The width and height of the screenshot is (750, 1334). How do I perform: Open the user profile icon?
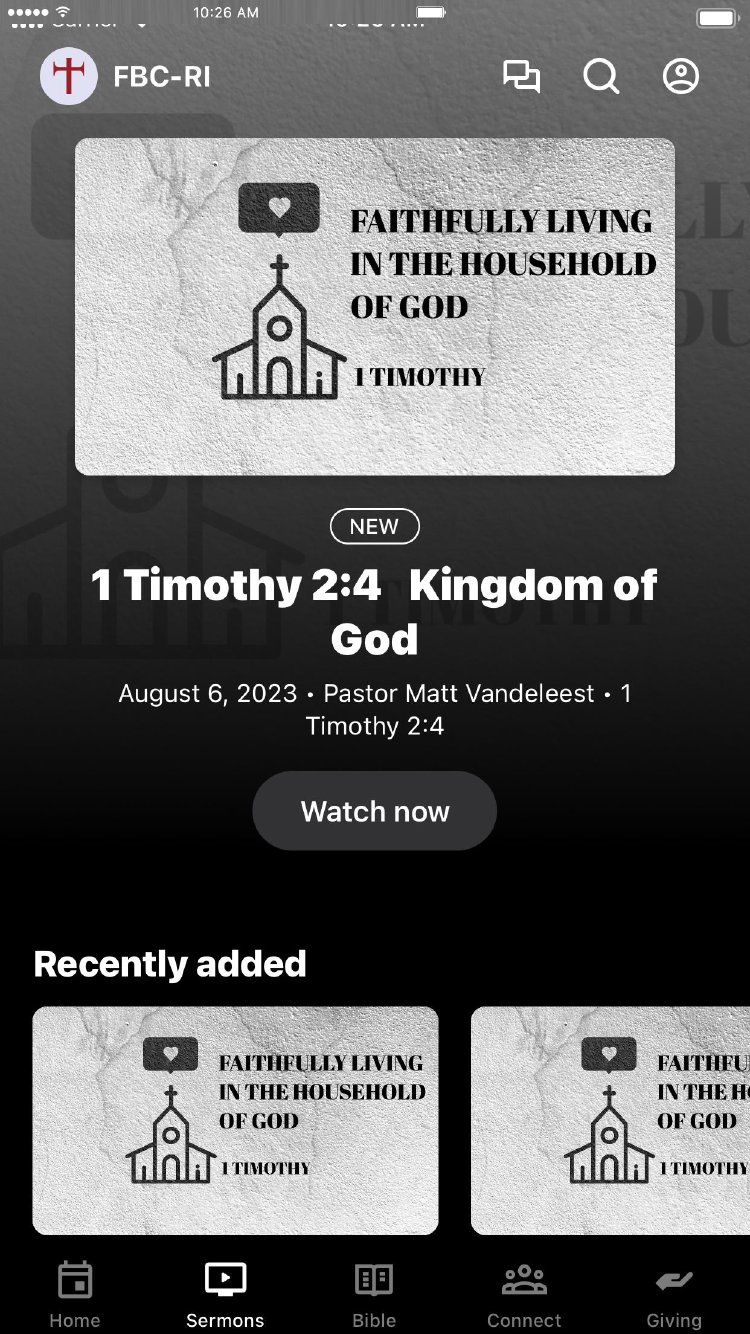[x=681, y=77]
